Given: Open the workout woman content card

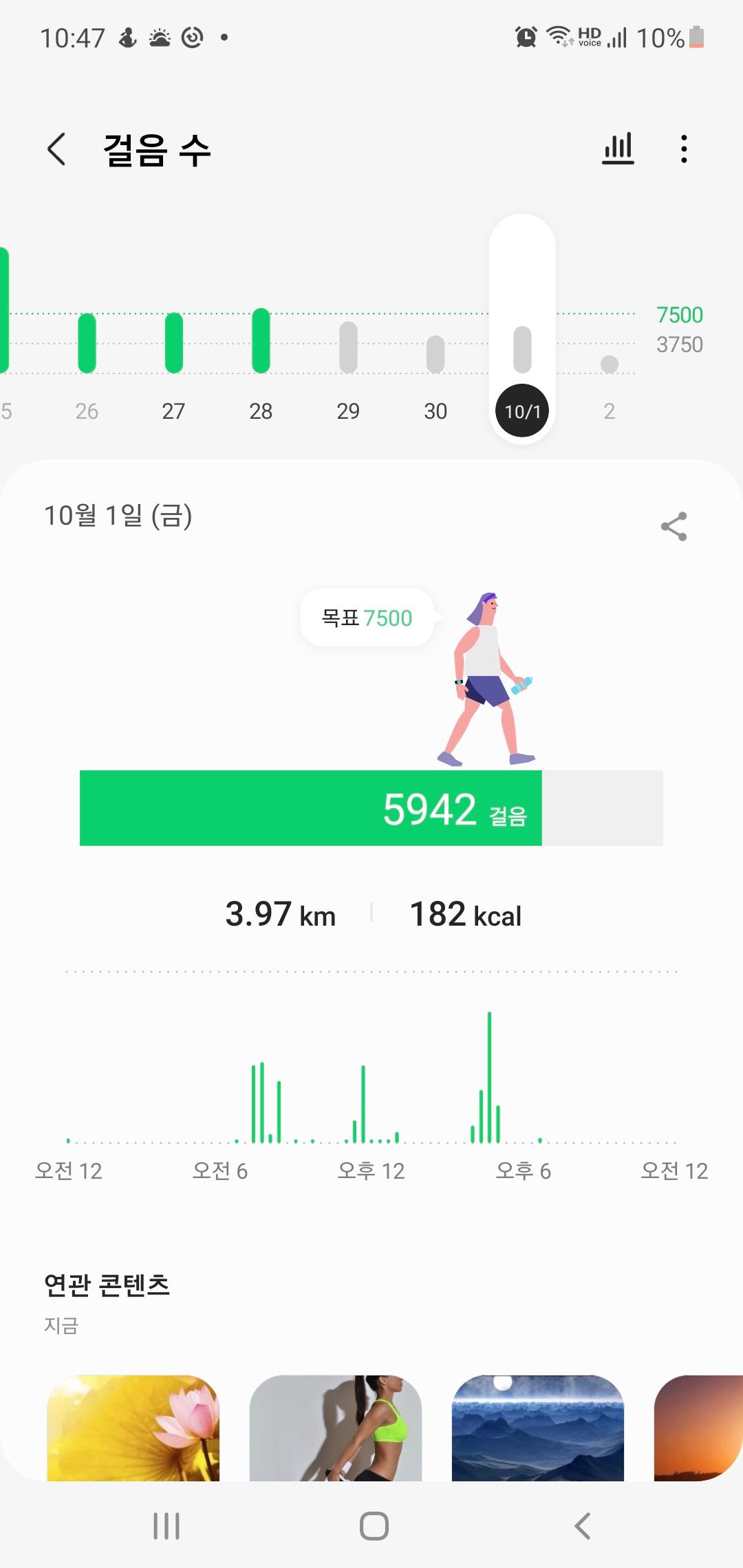Looking at the screenshot, I should (335, 1428).
